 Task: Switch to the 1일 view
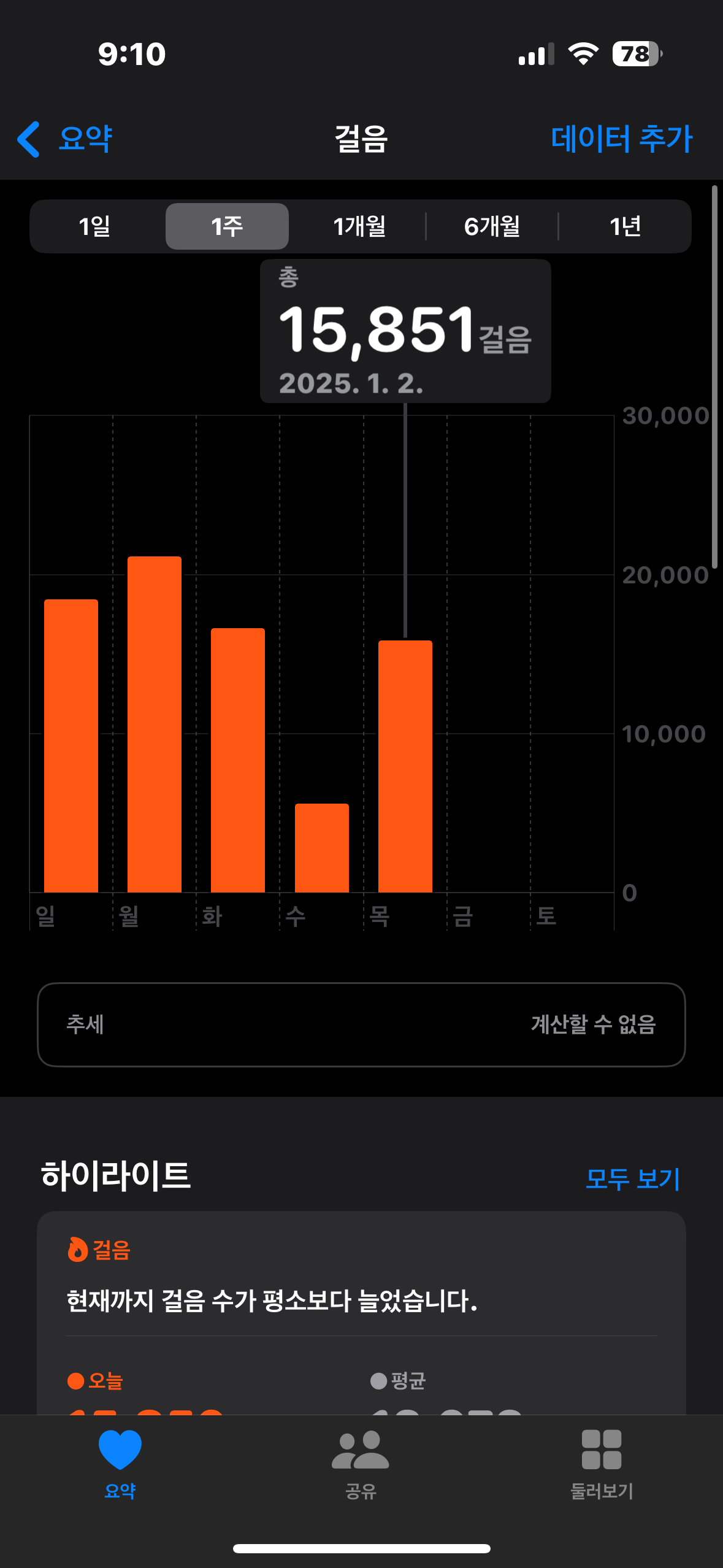click(95, 226)
